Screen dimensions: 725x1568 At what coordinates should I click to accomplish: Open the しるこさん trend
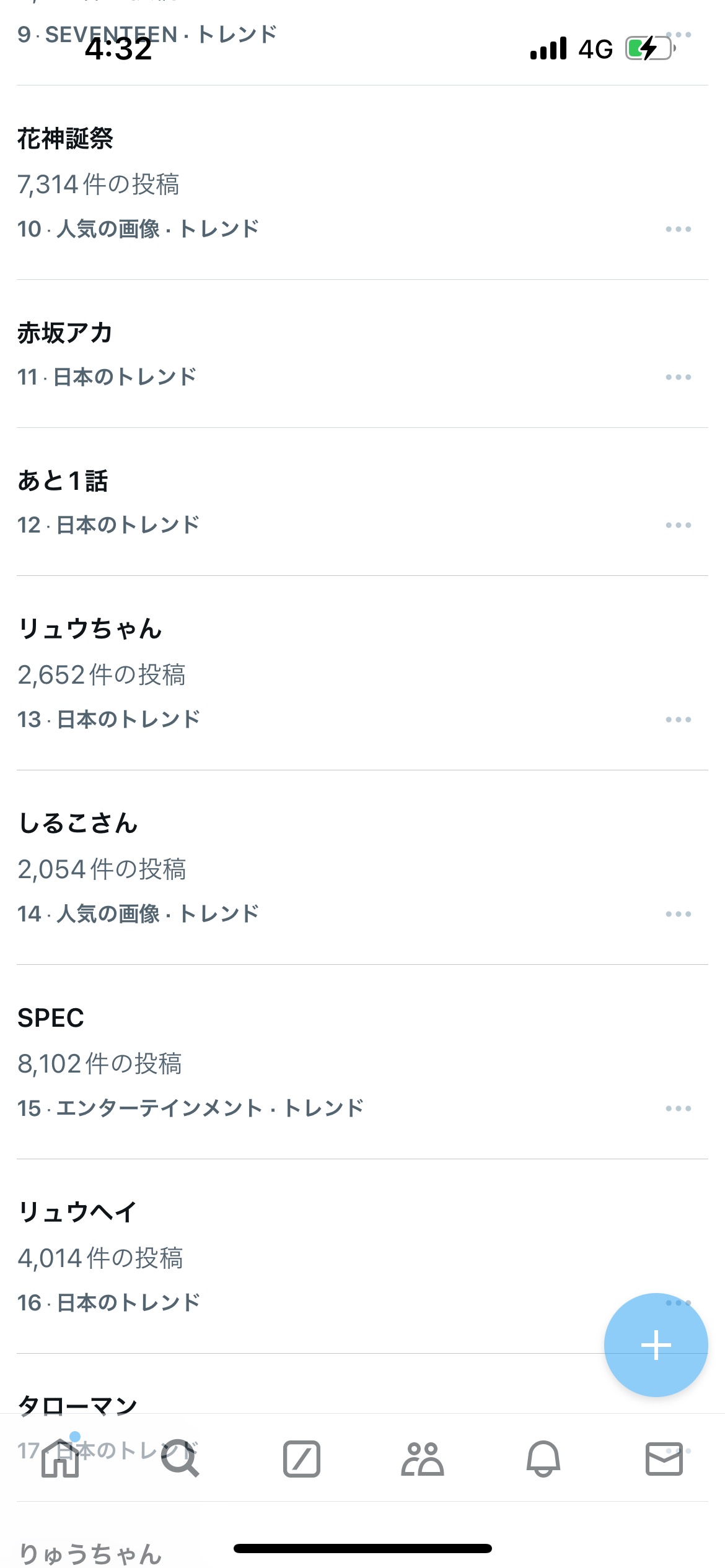[x=362, y=868]
